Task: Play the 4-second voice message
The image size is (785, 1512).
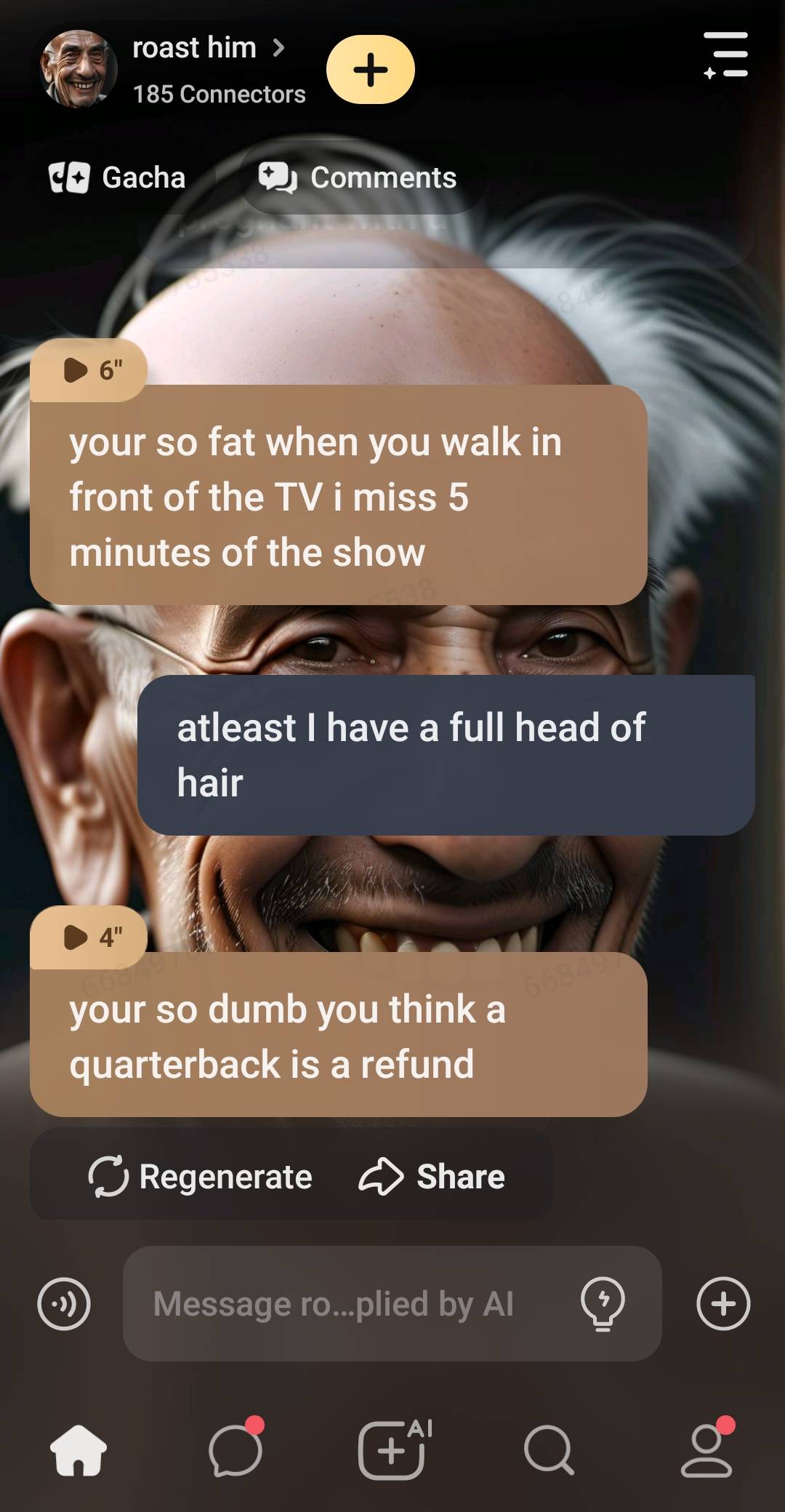Action: pos(89,937)
